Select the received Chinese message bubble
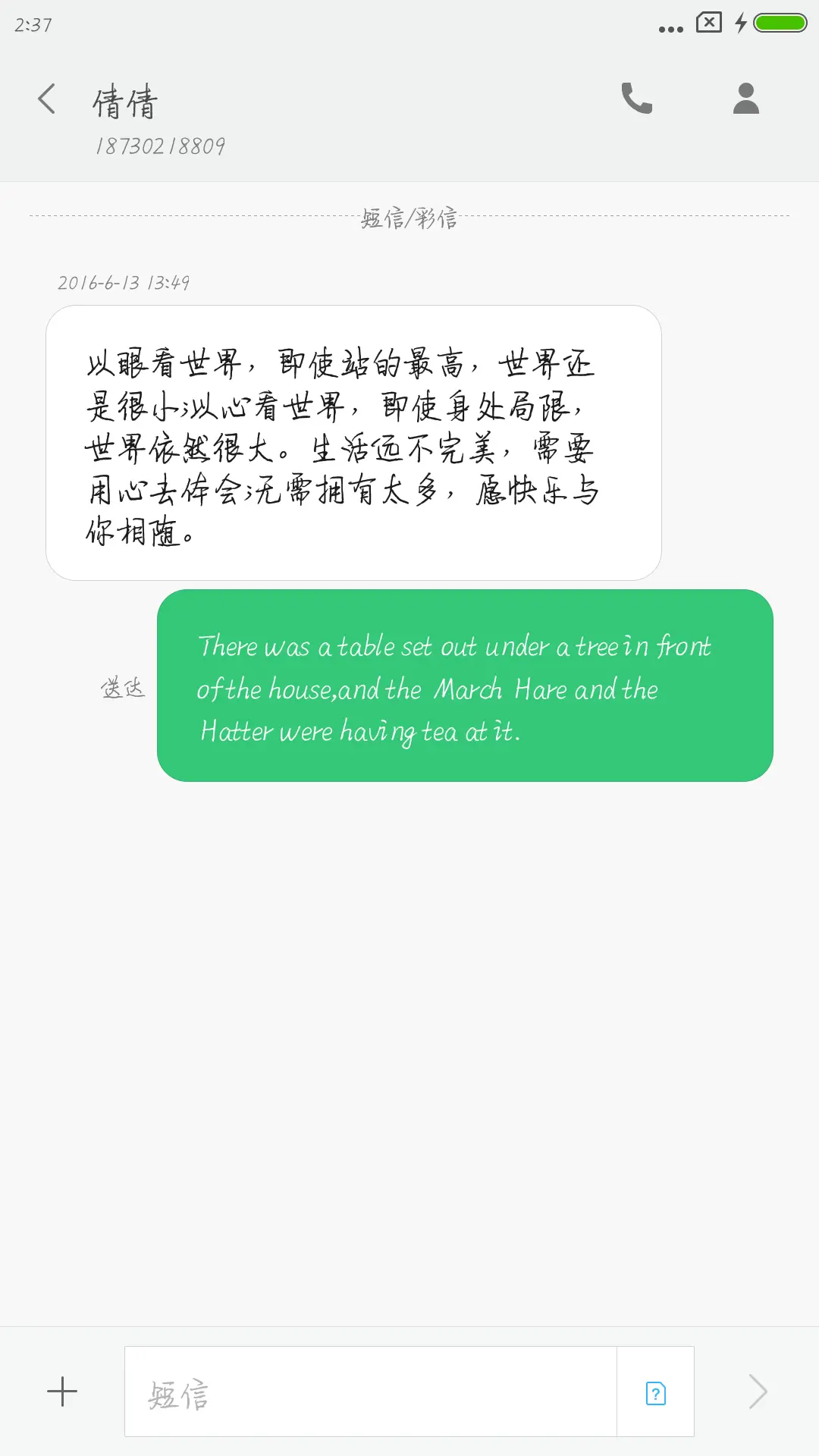Screen dimensions: 819x1456 355,444
